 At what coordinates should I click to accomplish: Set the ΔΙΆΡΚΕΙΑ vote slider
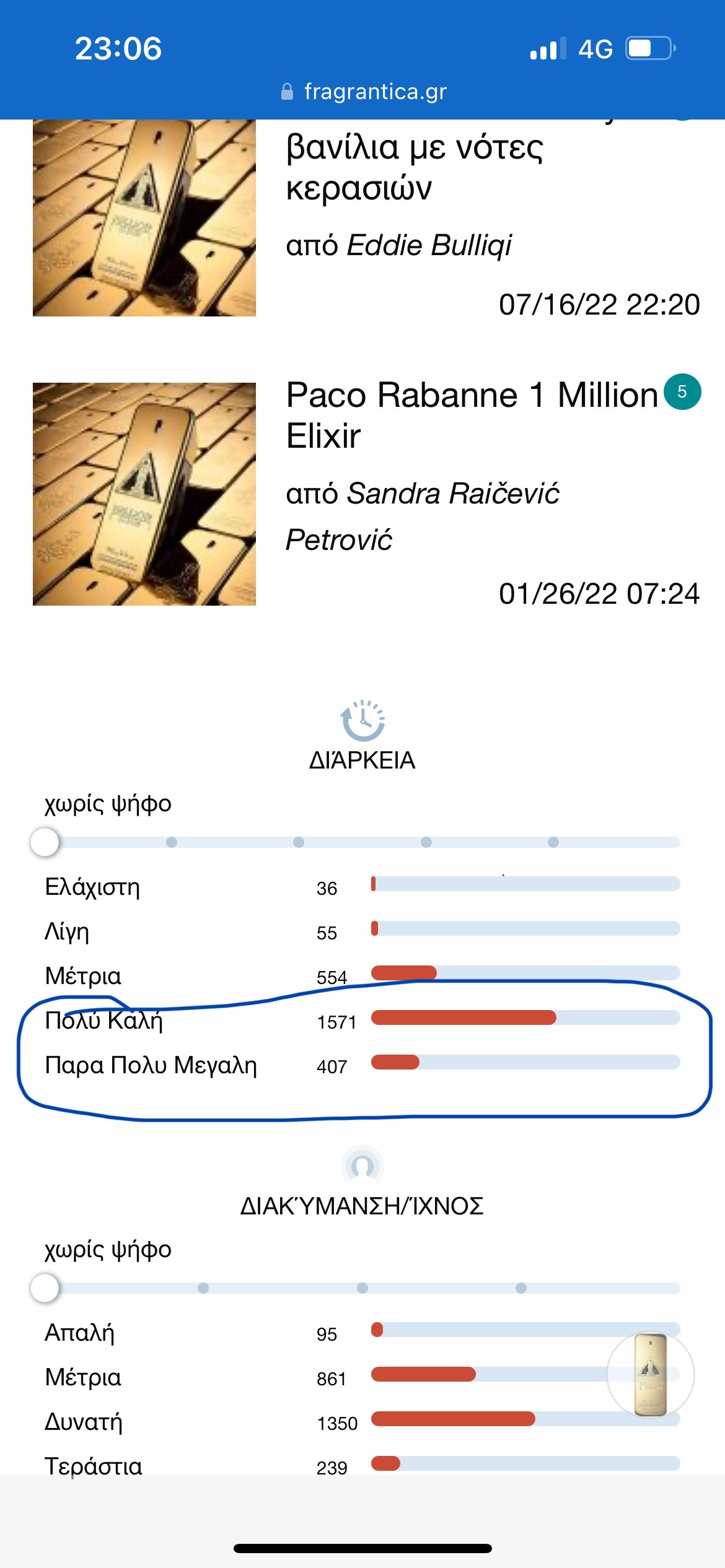45,842
